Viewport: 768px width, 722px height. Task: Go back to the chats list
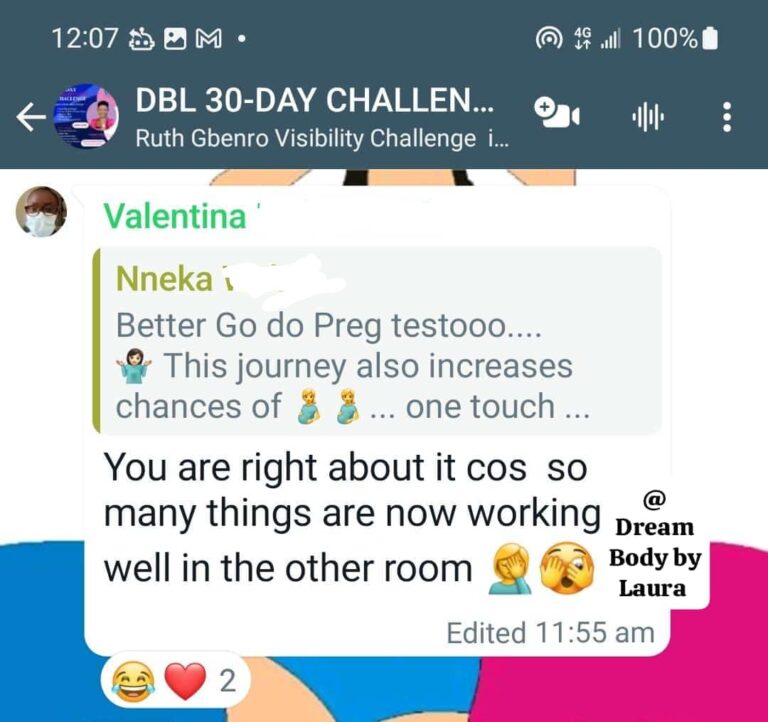31,118
